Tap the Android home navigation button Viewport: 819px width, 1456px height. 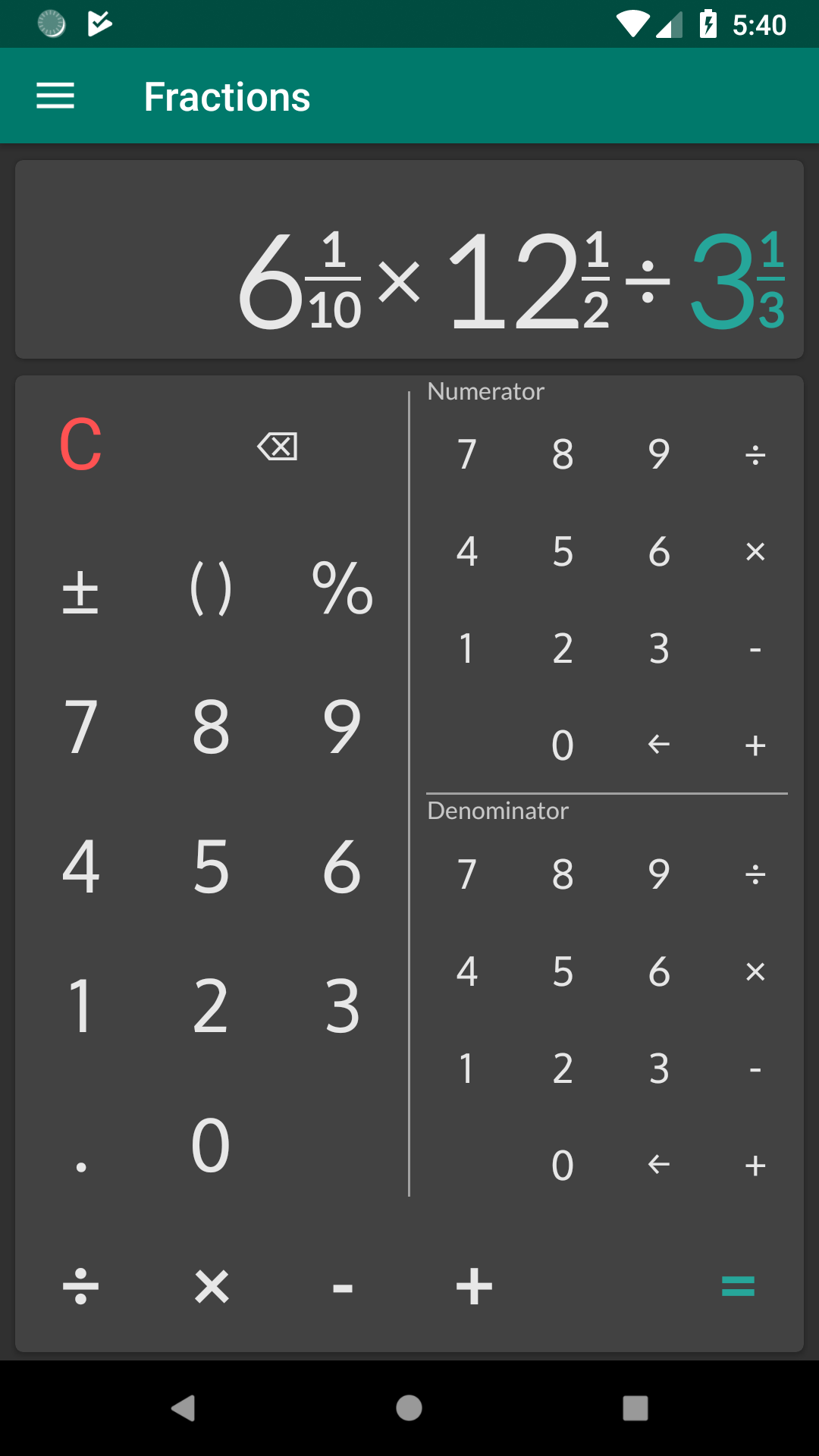(408, 1409)
